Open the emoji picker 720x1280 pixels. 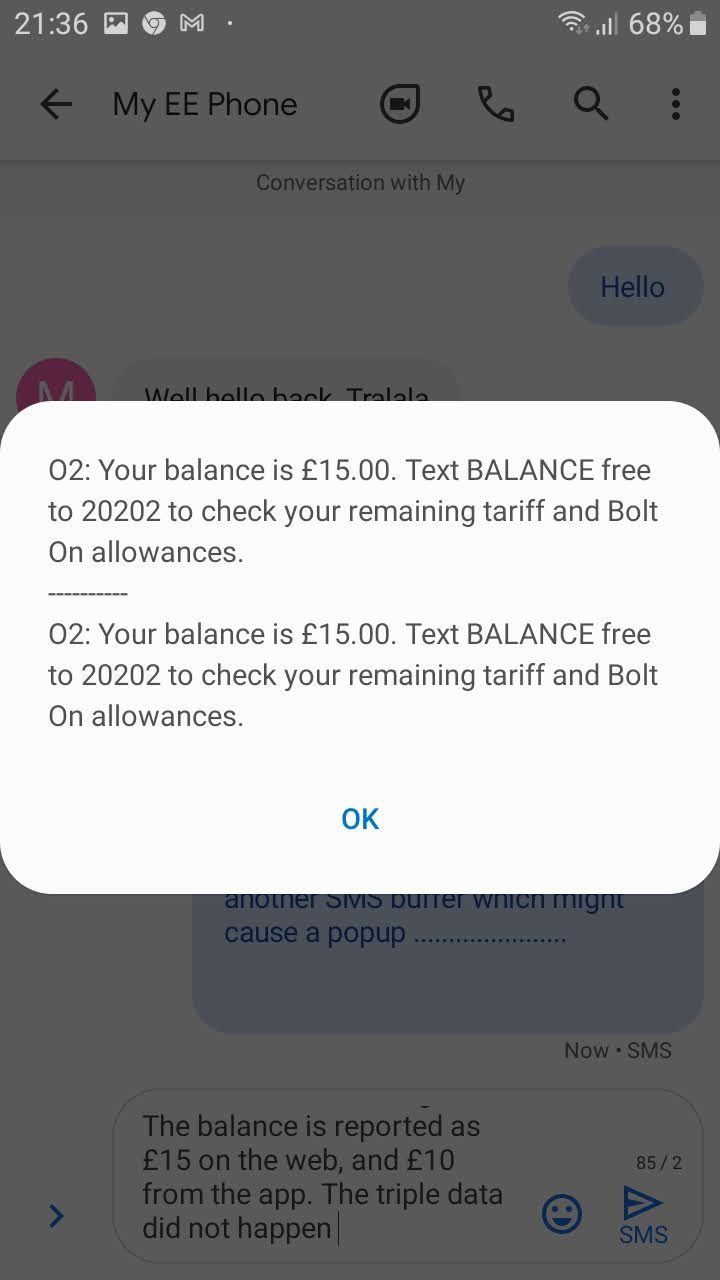[x=562, y=1214]
